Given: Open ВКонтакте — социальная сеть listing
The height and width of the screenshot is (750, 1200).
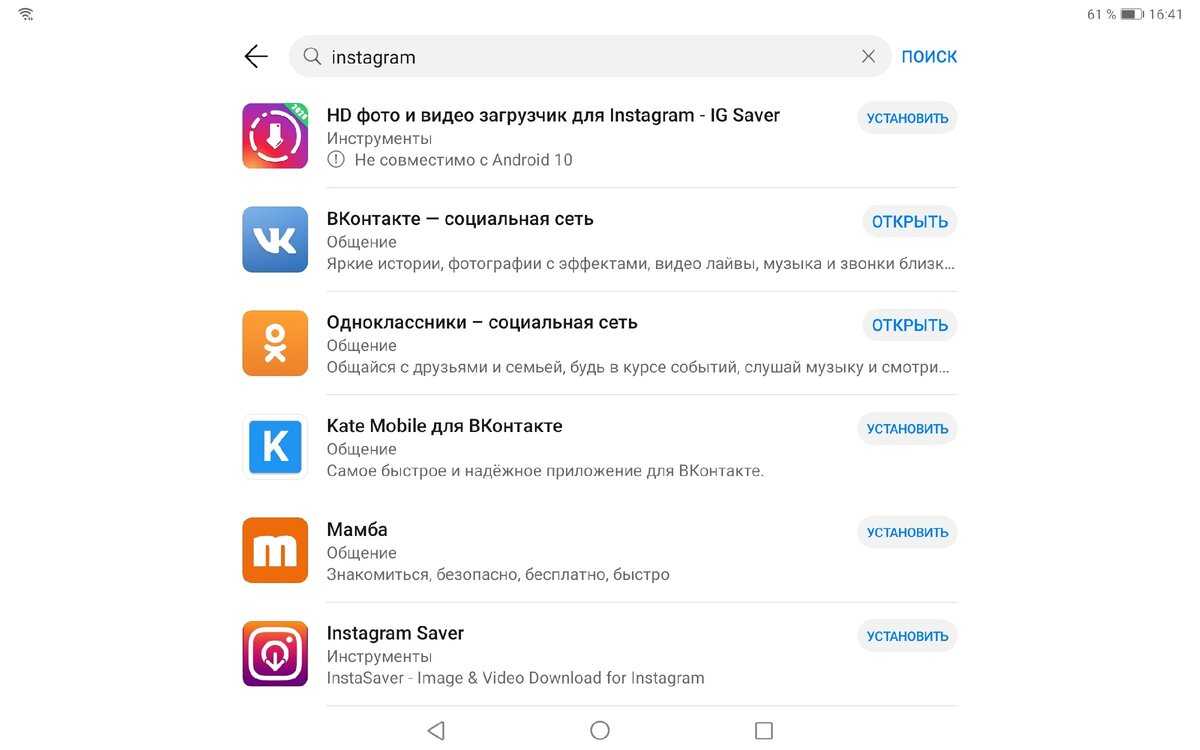Looking at the screenshot, I should 460,219.
